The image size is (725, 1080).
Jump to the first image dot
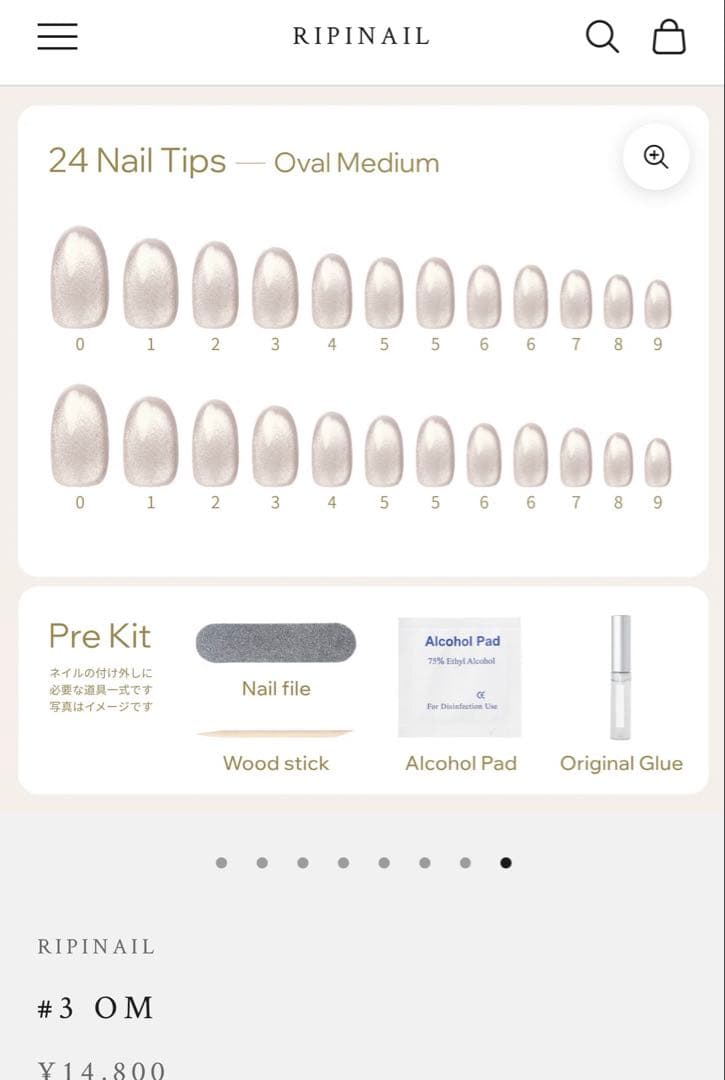[x=221, y=863]
